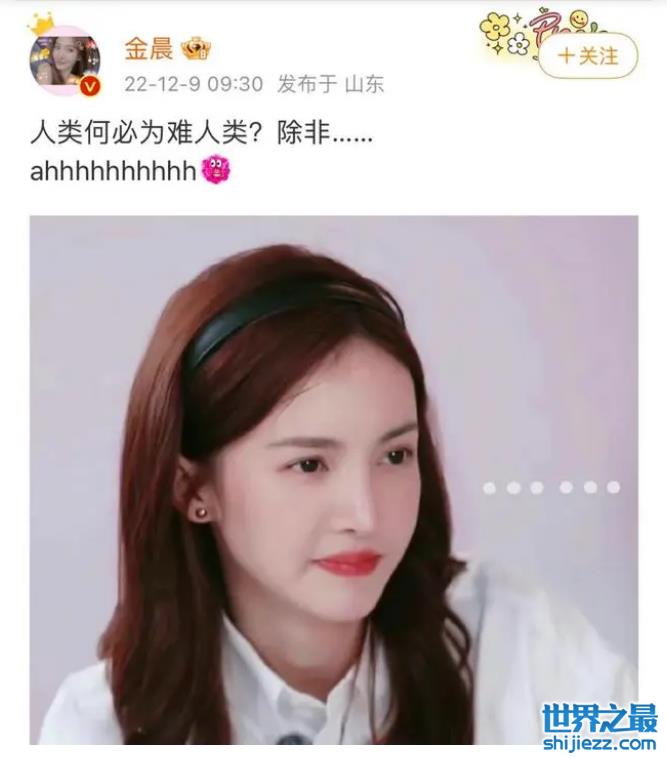
Task: Follow 金晨 with the +关注 button
Action: (588, 56)
